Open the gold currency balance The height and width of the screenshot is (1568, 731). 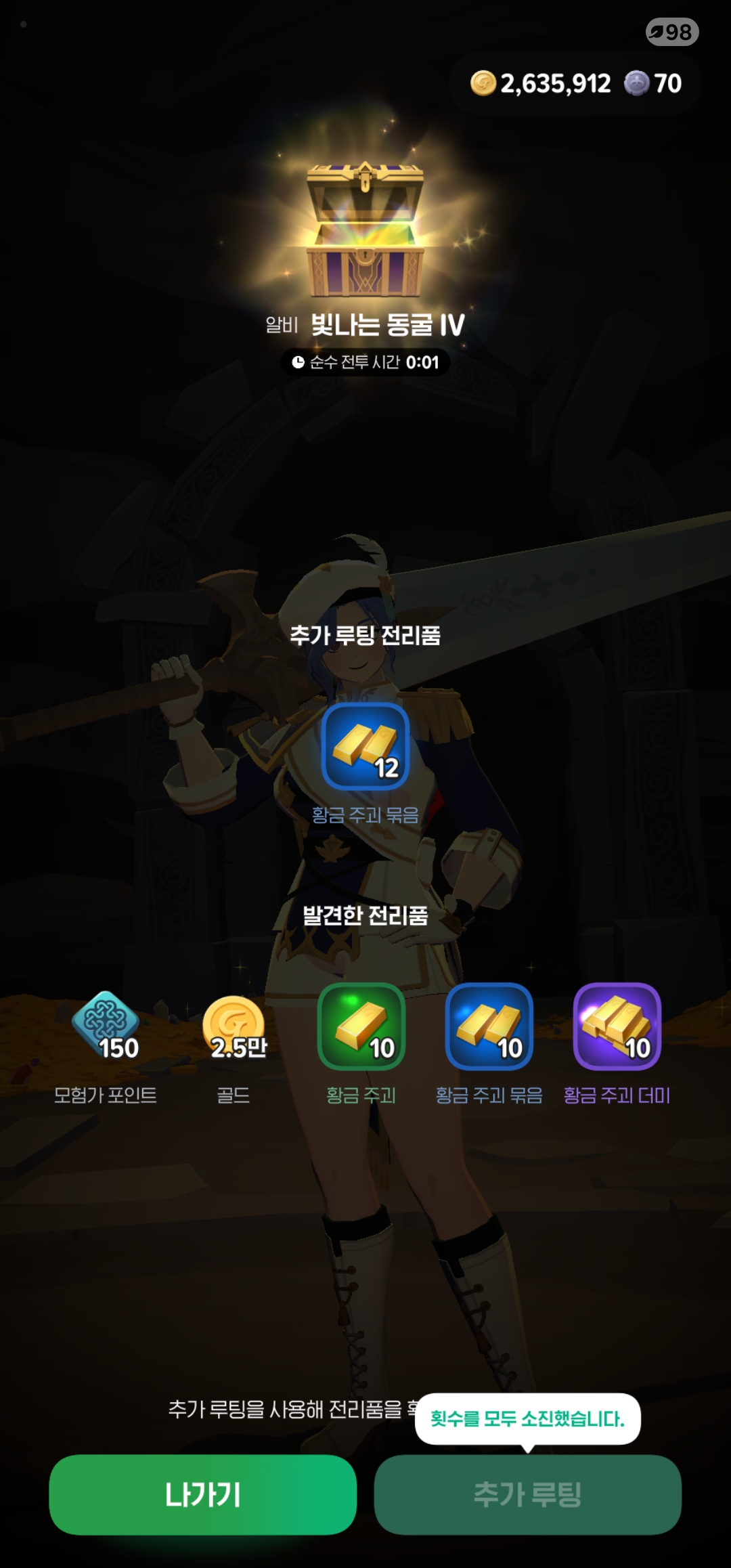(541, 84)
